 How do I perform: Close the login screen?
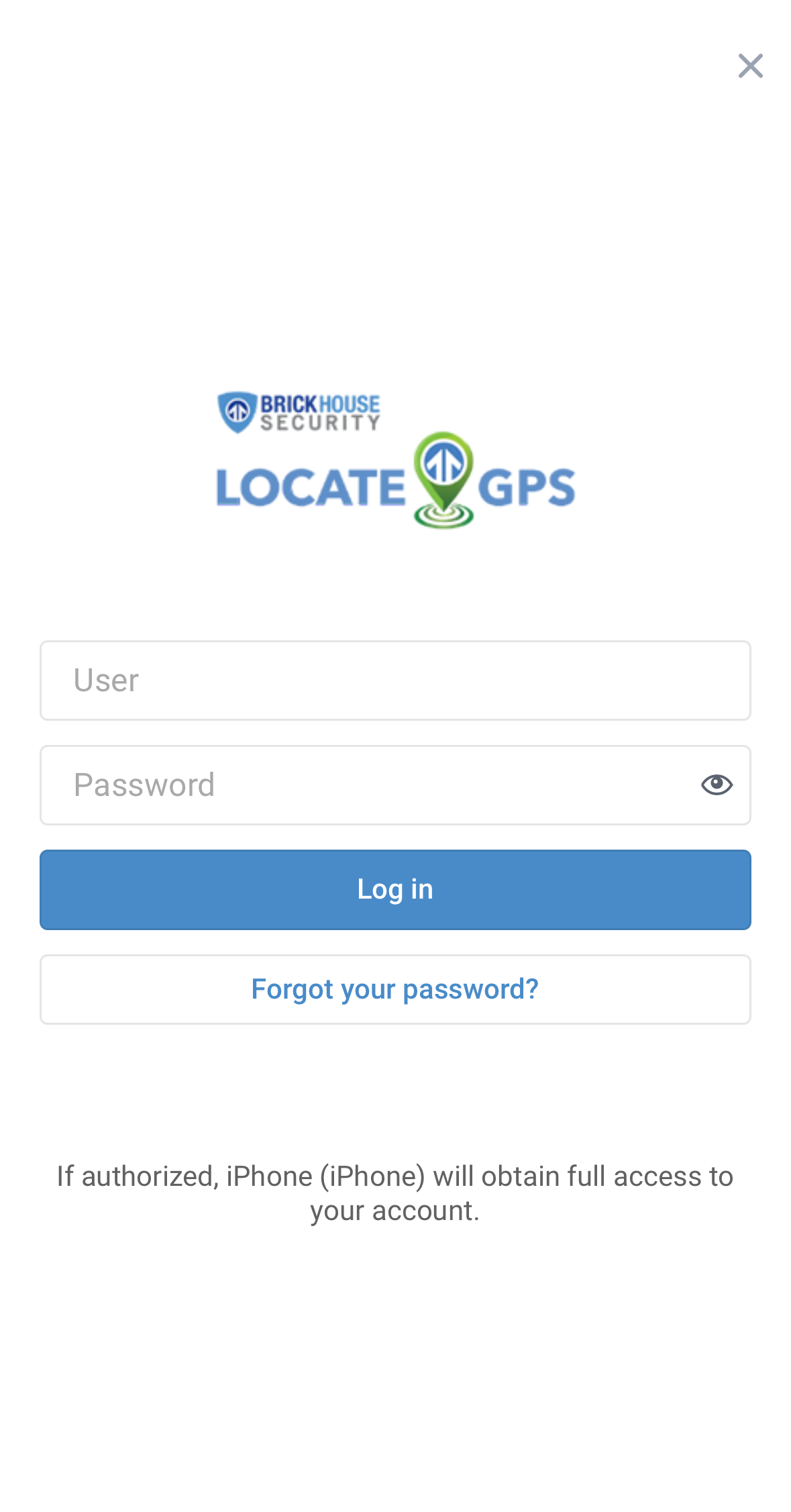tap(750, 66)
